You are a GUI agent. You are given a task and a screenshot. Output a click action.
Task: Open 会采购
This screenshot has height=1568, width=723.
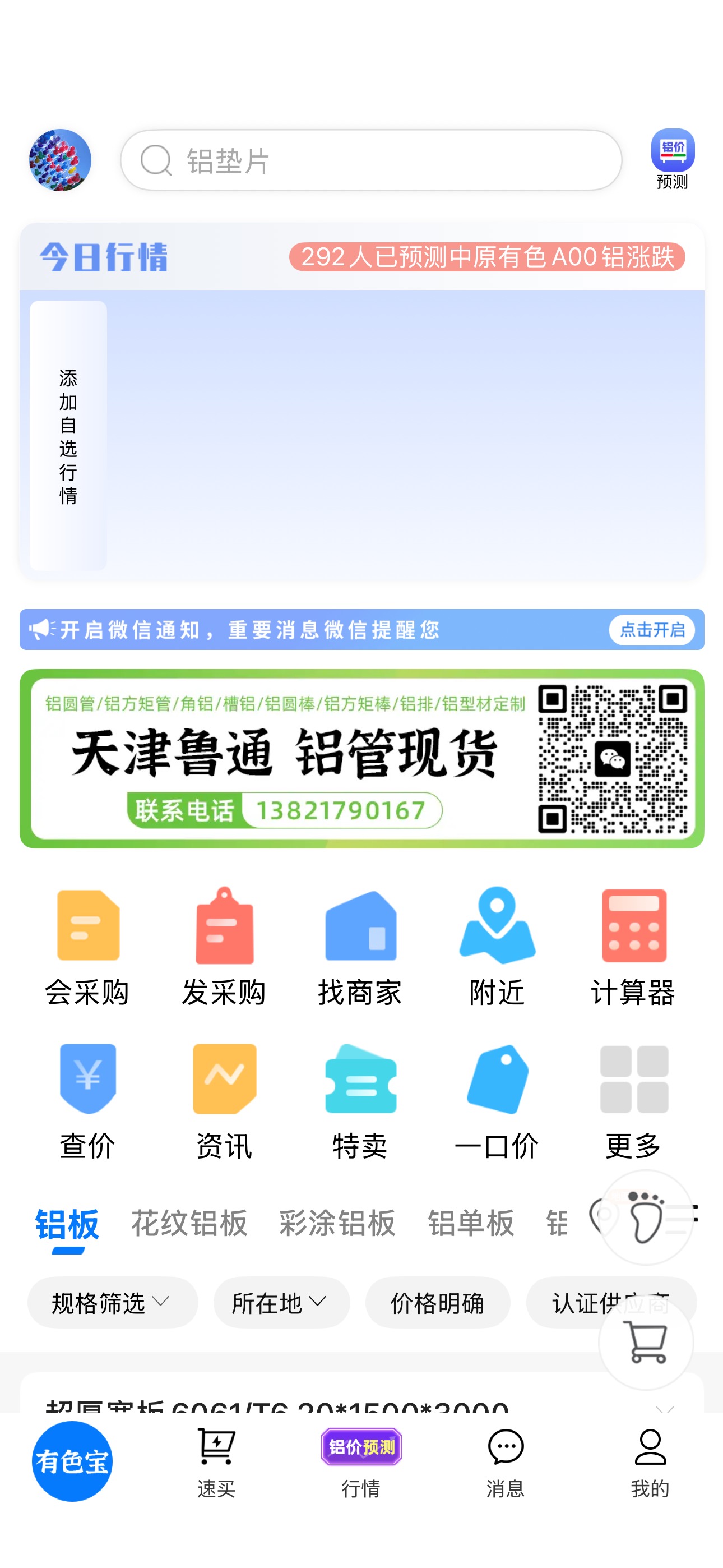(x=87, y=947)
